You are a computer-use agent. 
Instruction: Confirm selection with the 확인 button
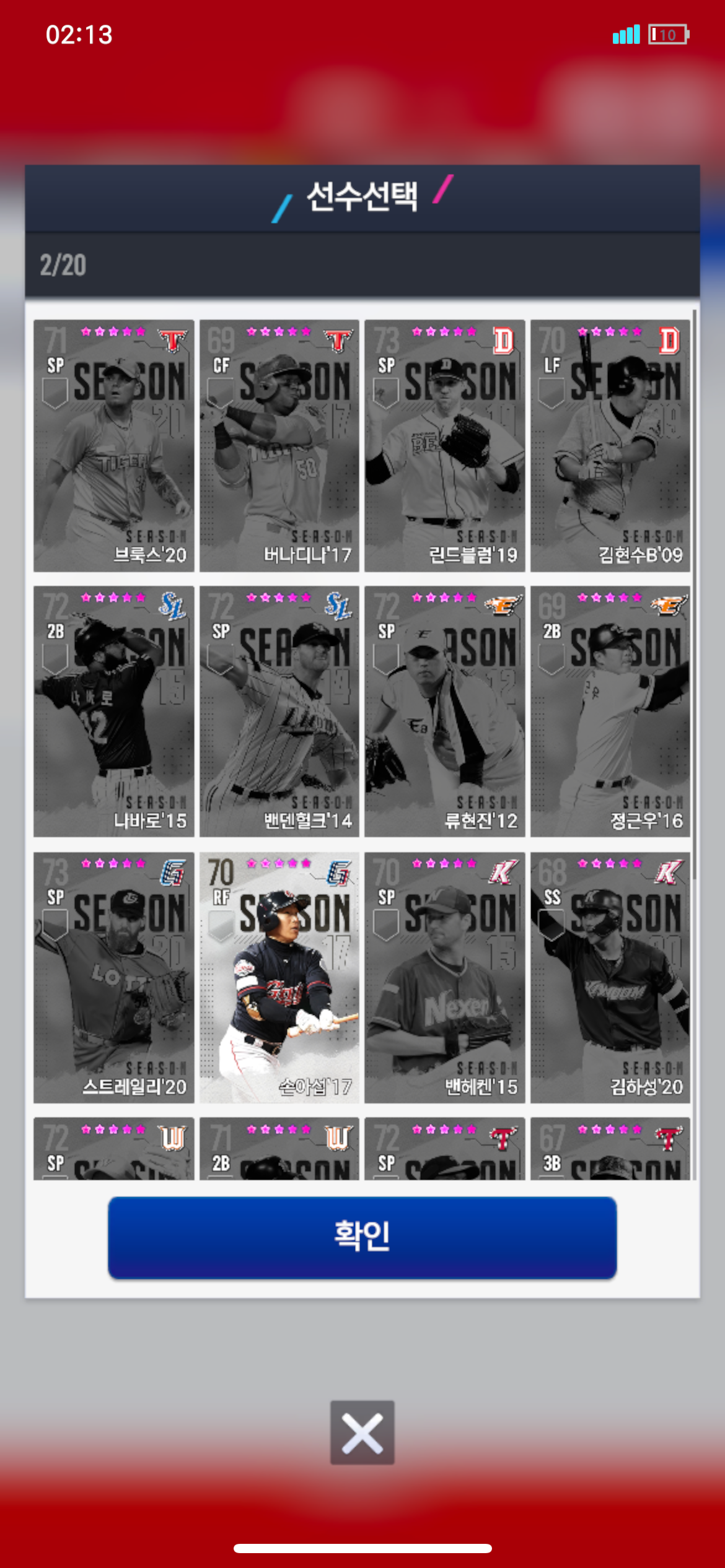point(362,1237)
